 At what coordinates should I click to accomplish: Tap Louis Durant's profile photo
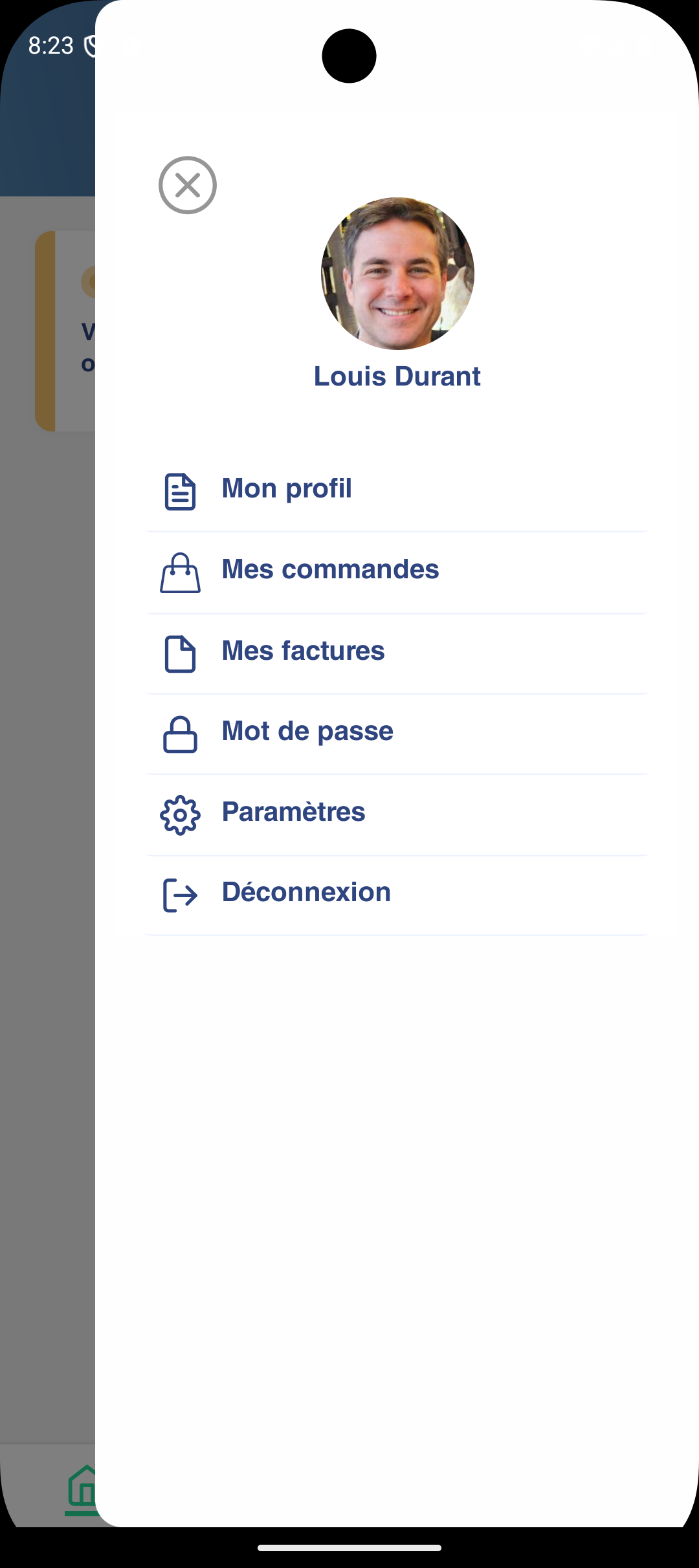[x=397, y=274]
